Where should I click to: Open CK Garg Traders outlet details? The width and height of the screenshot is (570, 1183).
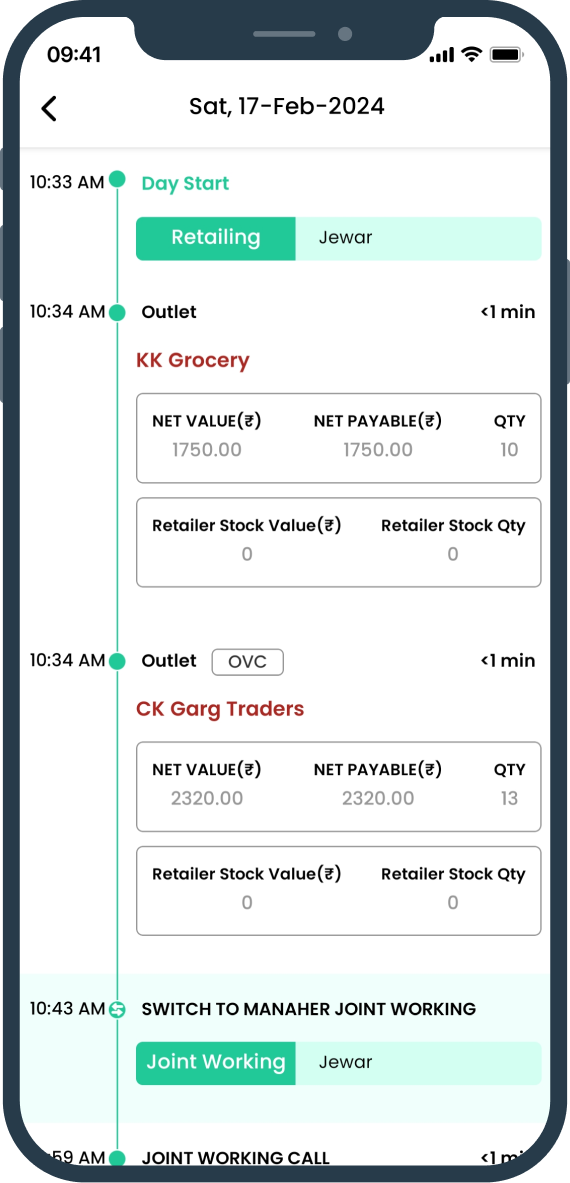pos(220,709)
